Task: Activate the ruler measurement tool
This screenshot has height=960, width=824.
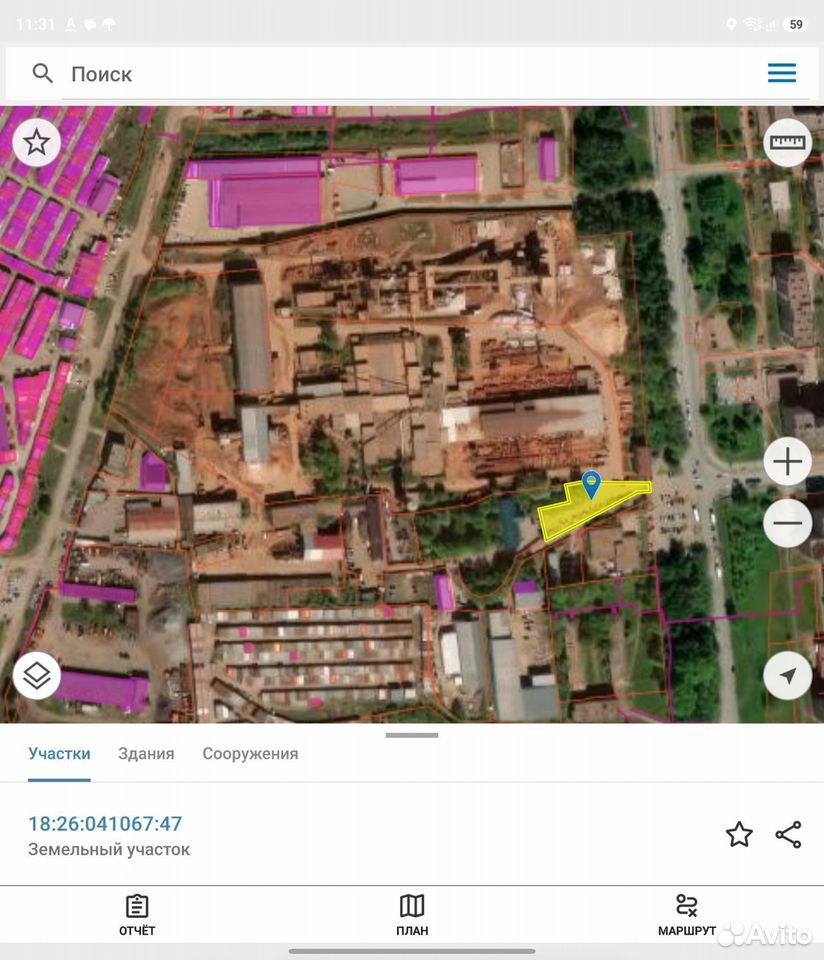Action: (787, 143)
